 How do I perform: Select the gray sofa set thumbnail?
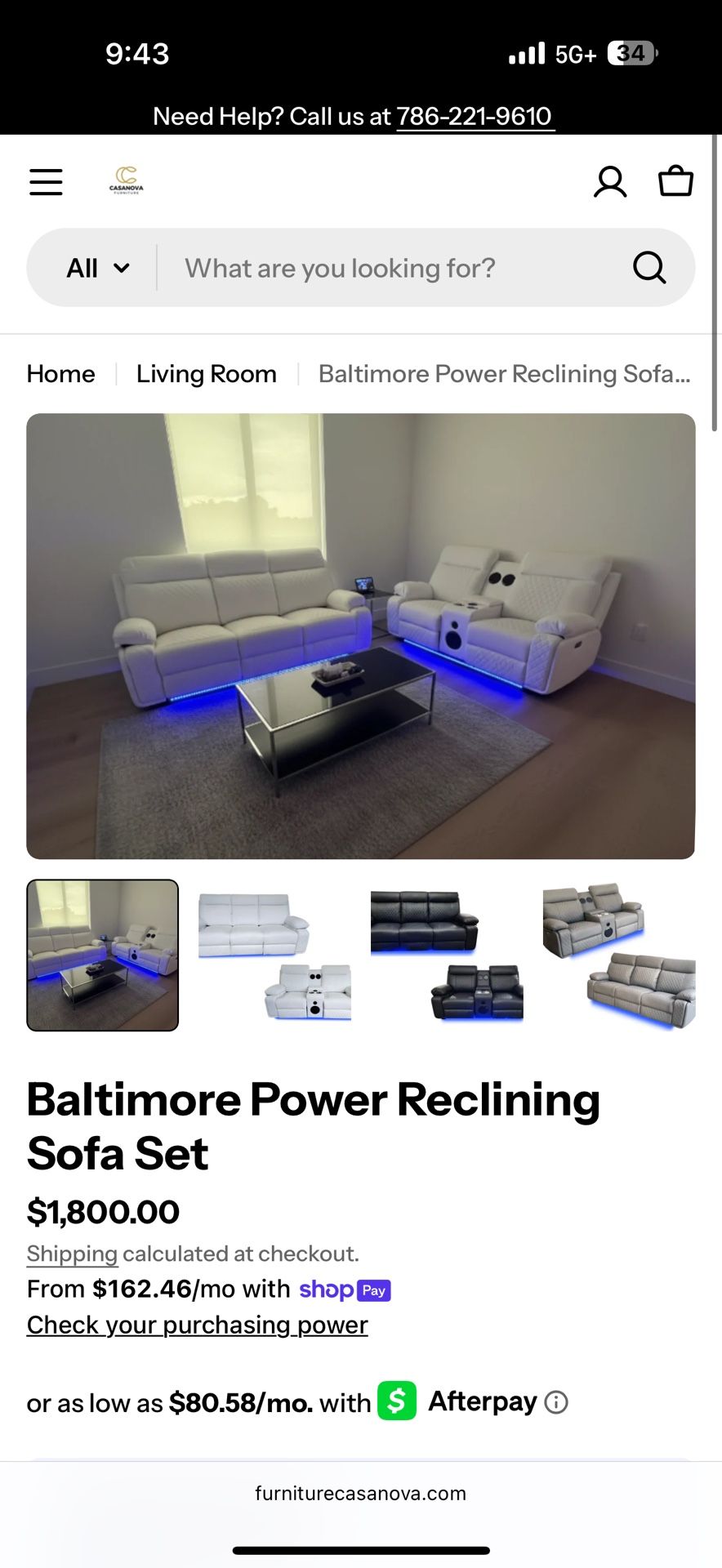click(619, 955)
